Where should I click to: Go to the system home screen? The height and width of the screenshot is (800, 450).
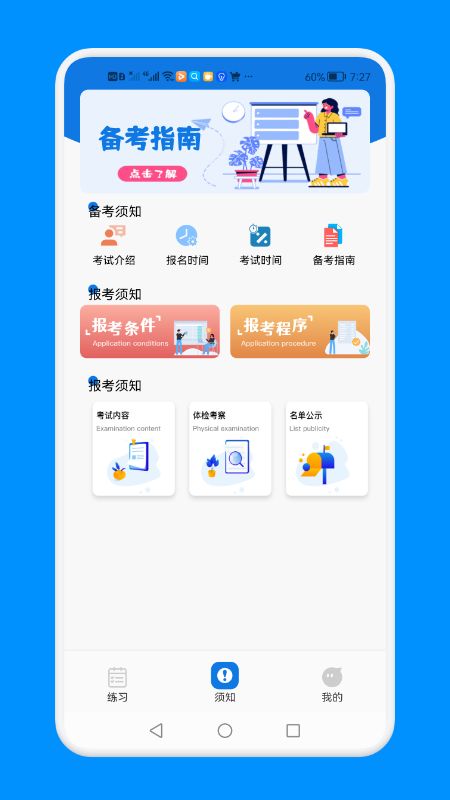click(225, 731)
